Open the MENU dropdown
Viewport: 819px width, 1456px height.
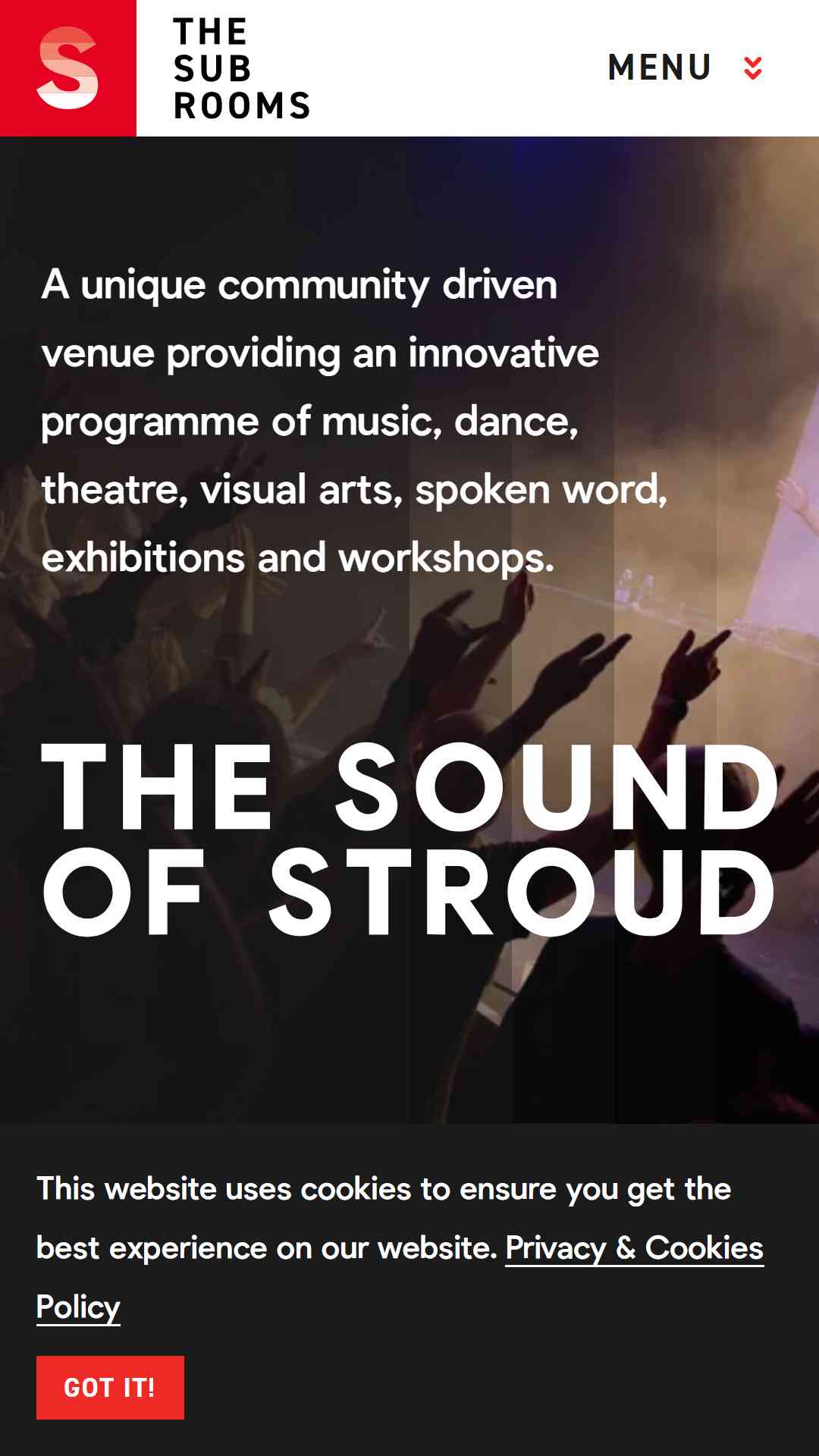click(684, 67)
